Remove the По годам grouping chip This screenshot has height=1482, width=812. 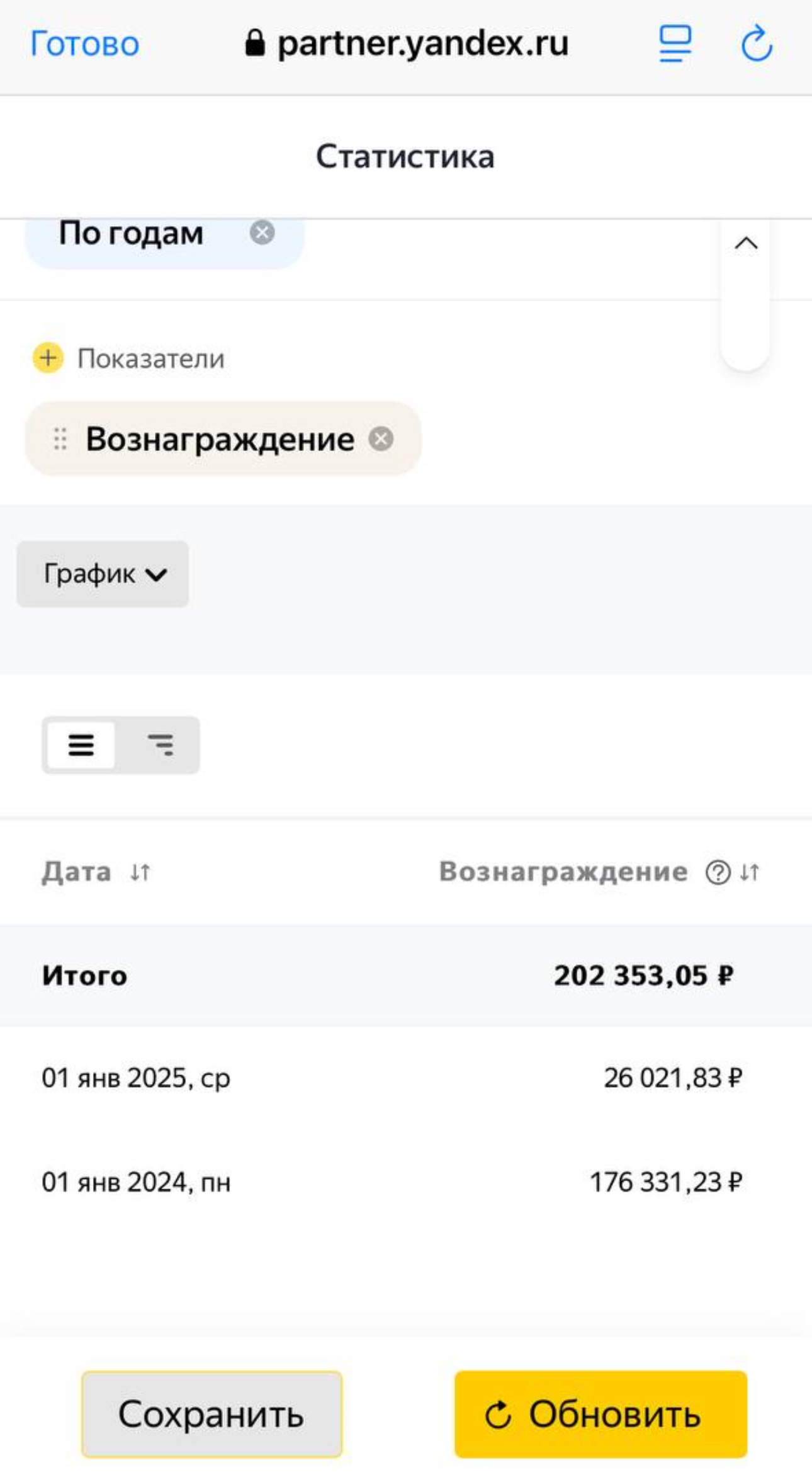tap(262, 233)
